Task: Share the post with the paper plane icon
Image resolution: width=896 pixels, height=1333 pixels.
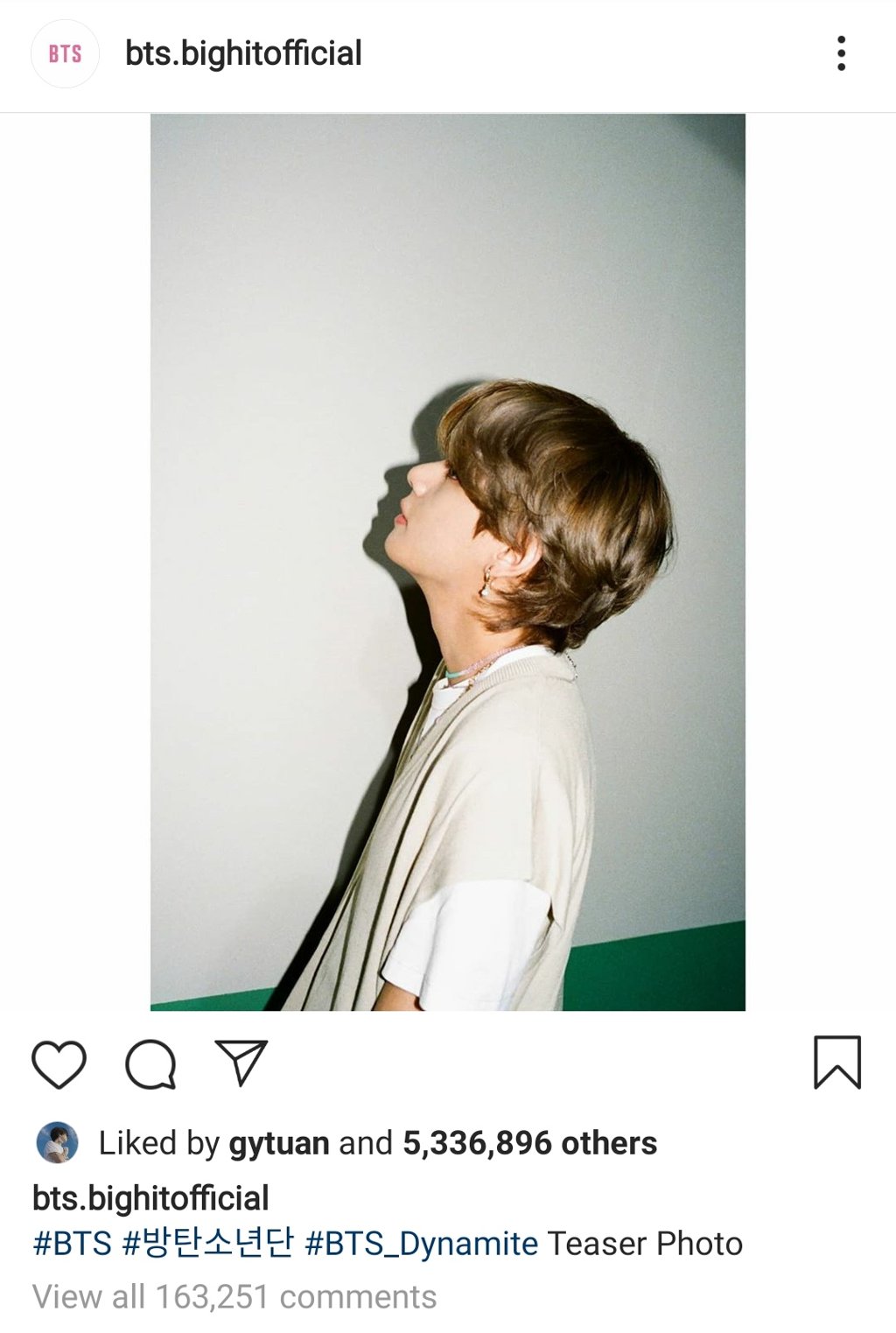Action: [241, 1063]
